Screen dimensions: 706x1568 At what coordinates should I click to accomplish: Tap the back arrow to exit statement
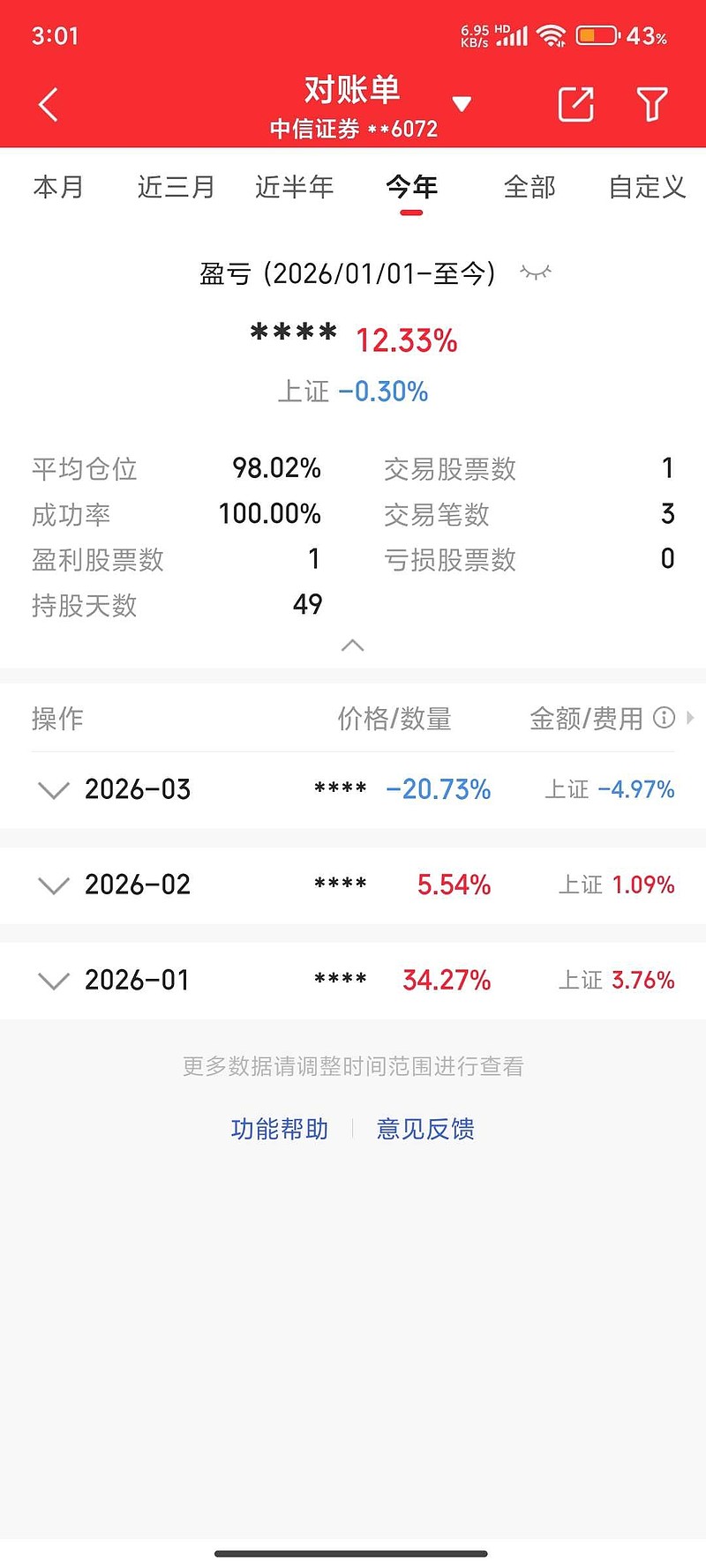point(49,103)
